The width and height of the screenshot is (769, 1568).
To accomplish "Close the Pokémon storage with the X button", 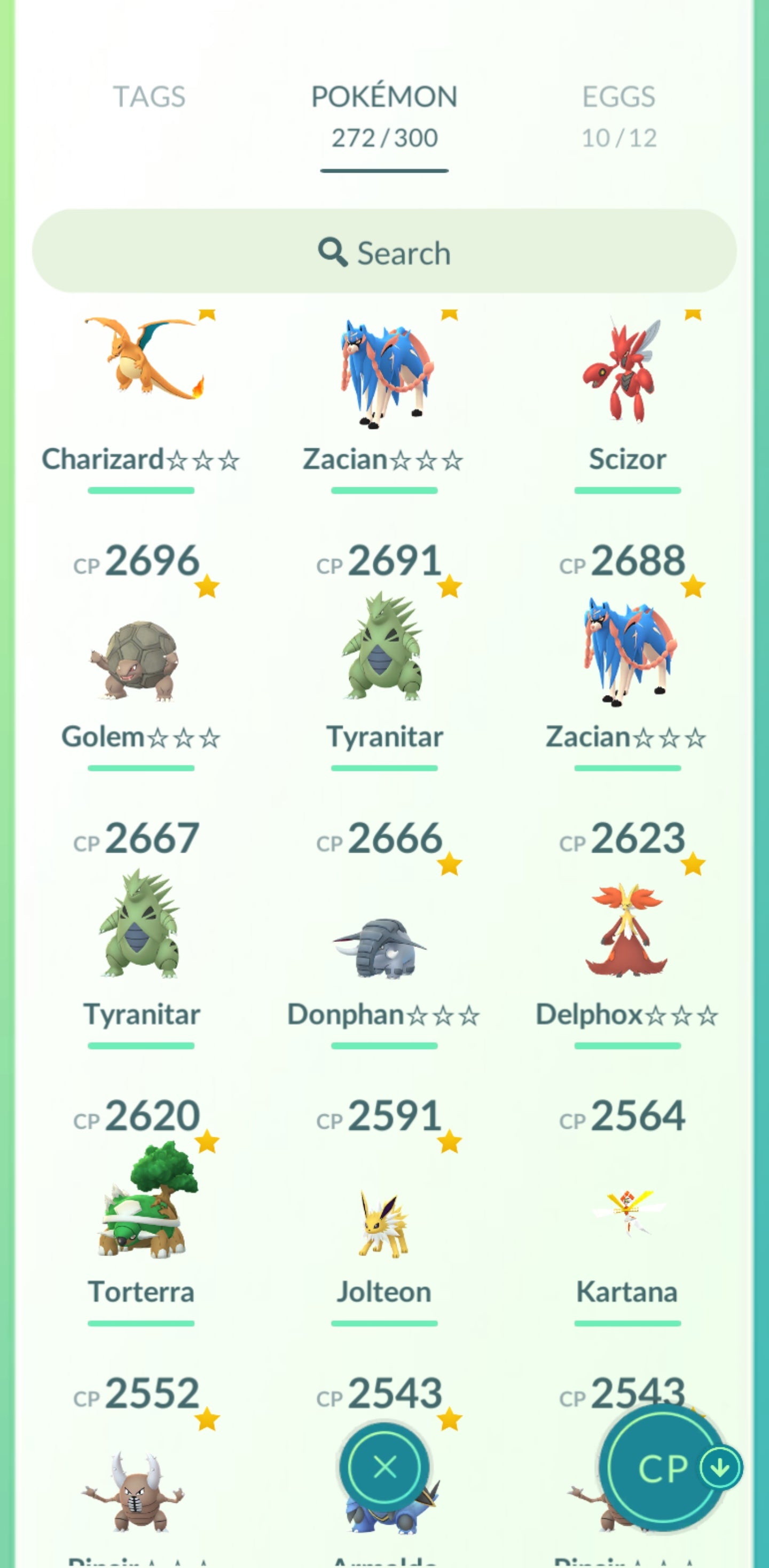I will coord(384,1467).
